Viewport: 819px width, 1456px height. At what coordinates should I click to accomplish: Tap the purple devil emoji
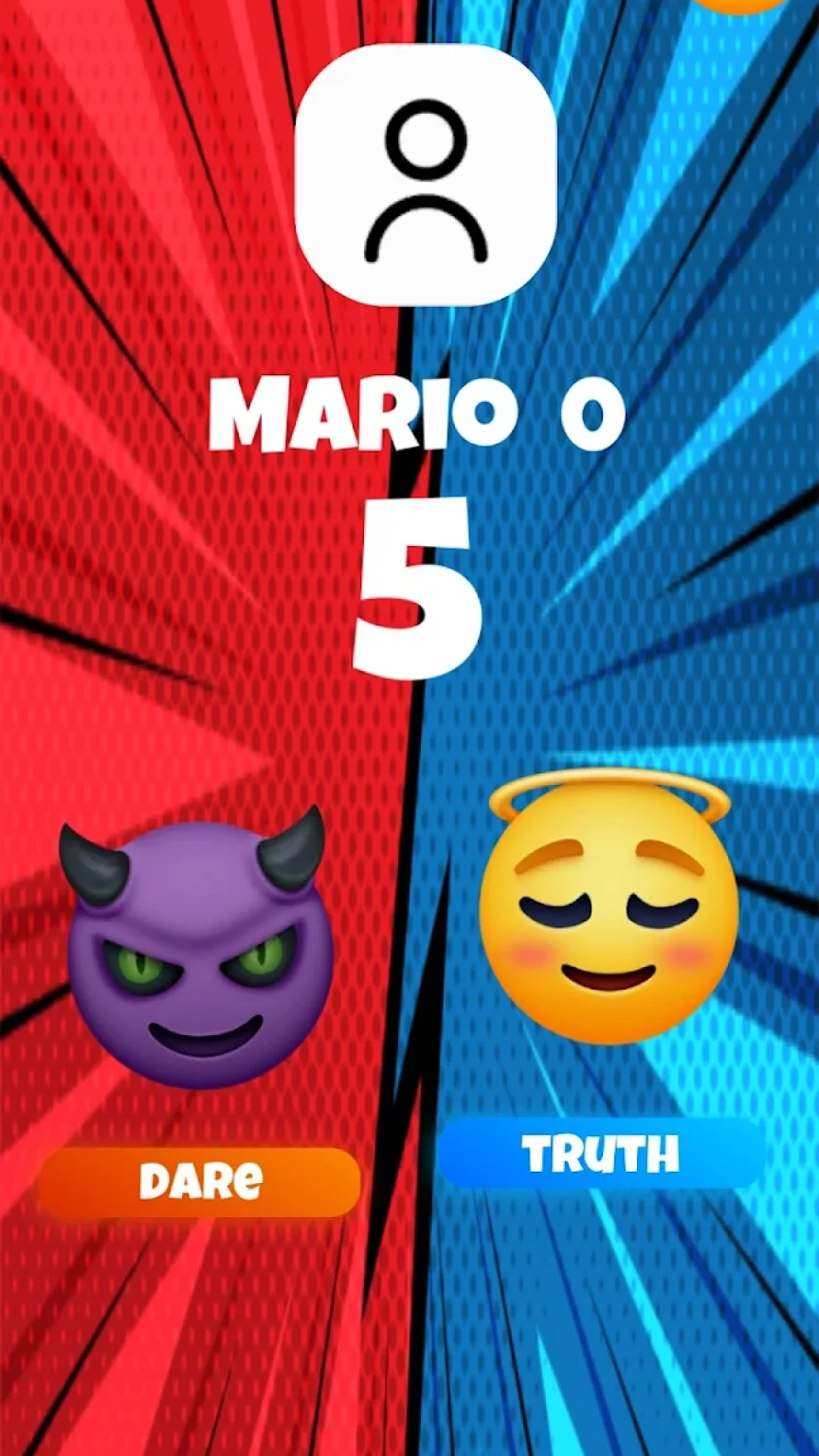(197, 947)
